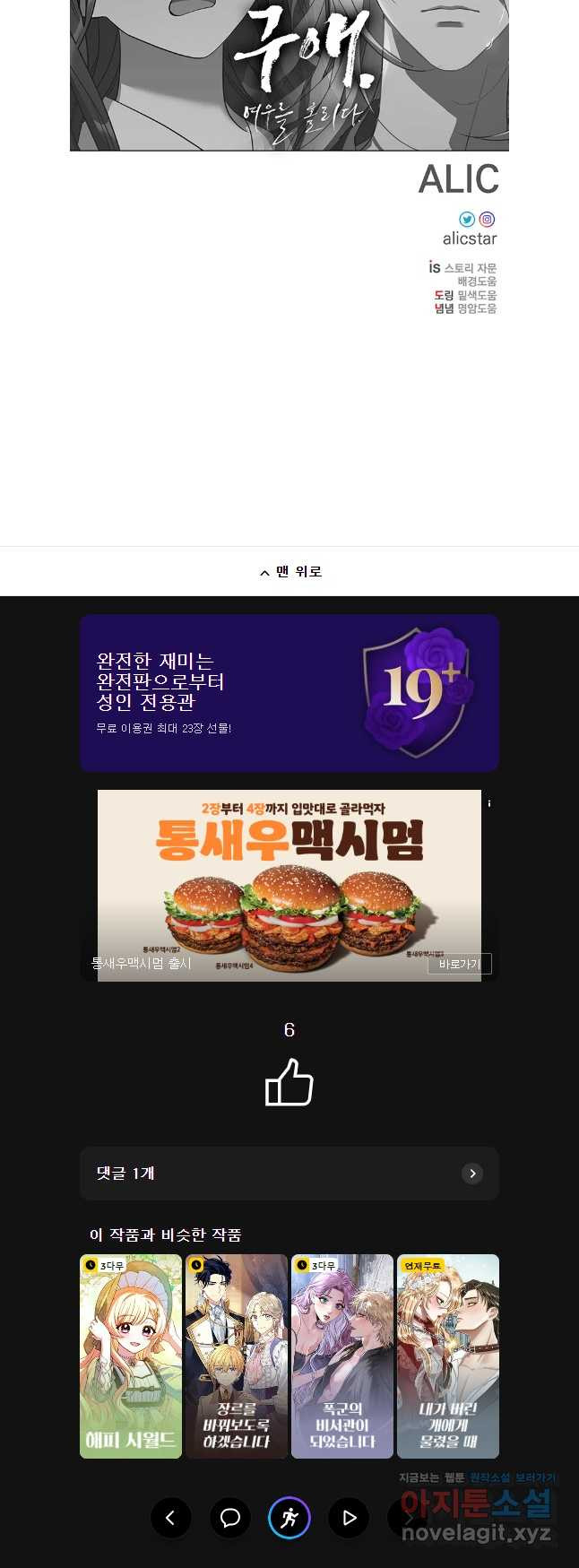
Task: Tap the running figure icon
Action: click(289, 1518)
